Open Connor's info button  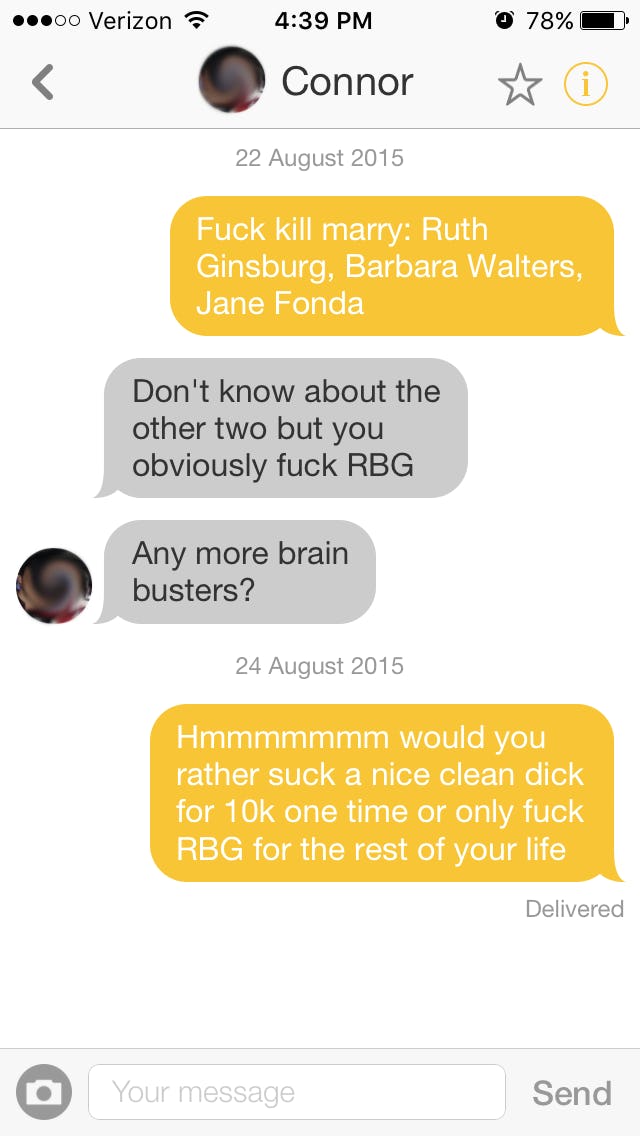coord(585,85)
